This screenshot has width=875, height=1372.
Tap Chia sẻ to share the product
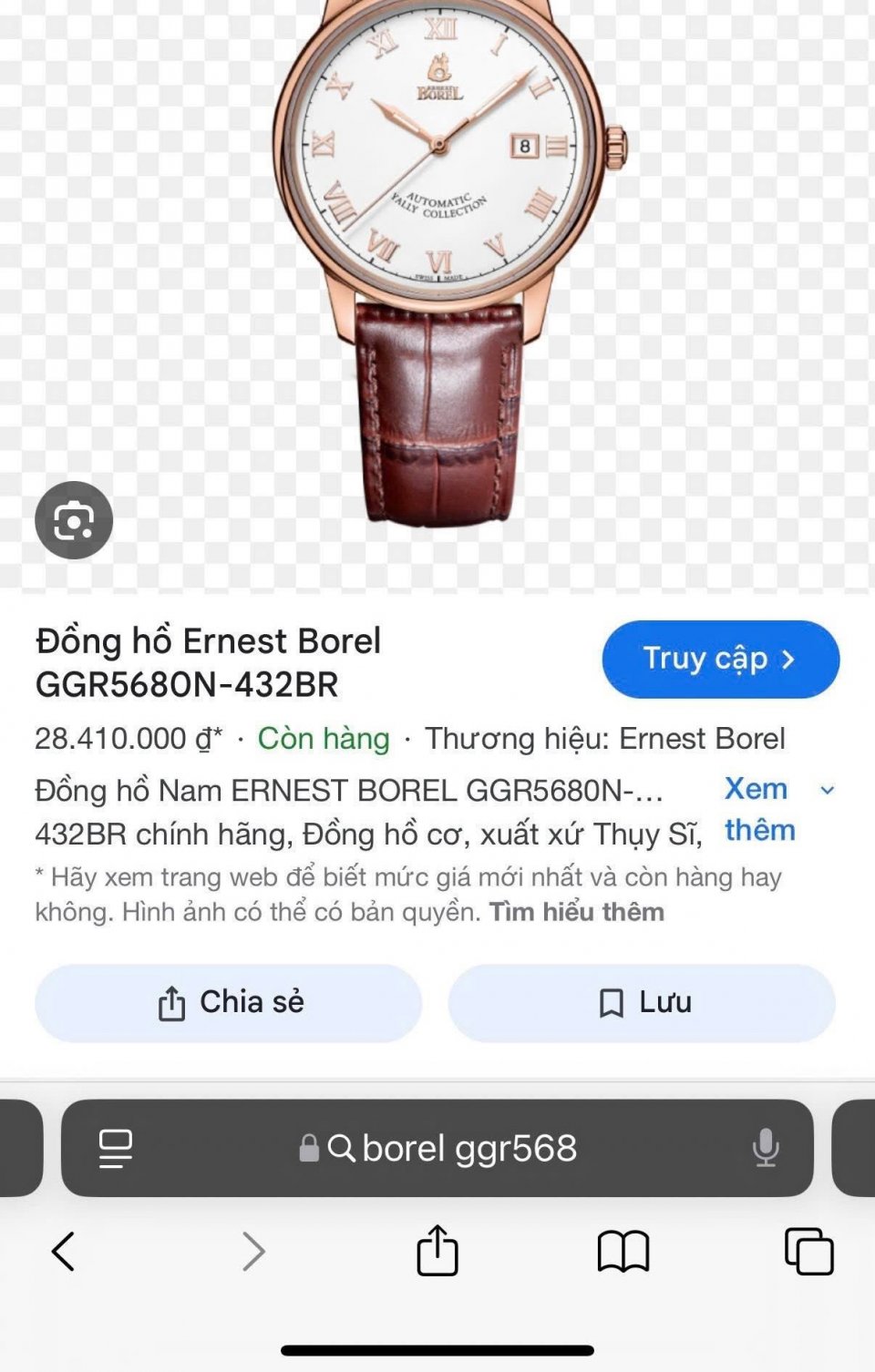pos(229,1003)
